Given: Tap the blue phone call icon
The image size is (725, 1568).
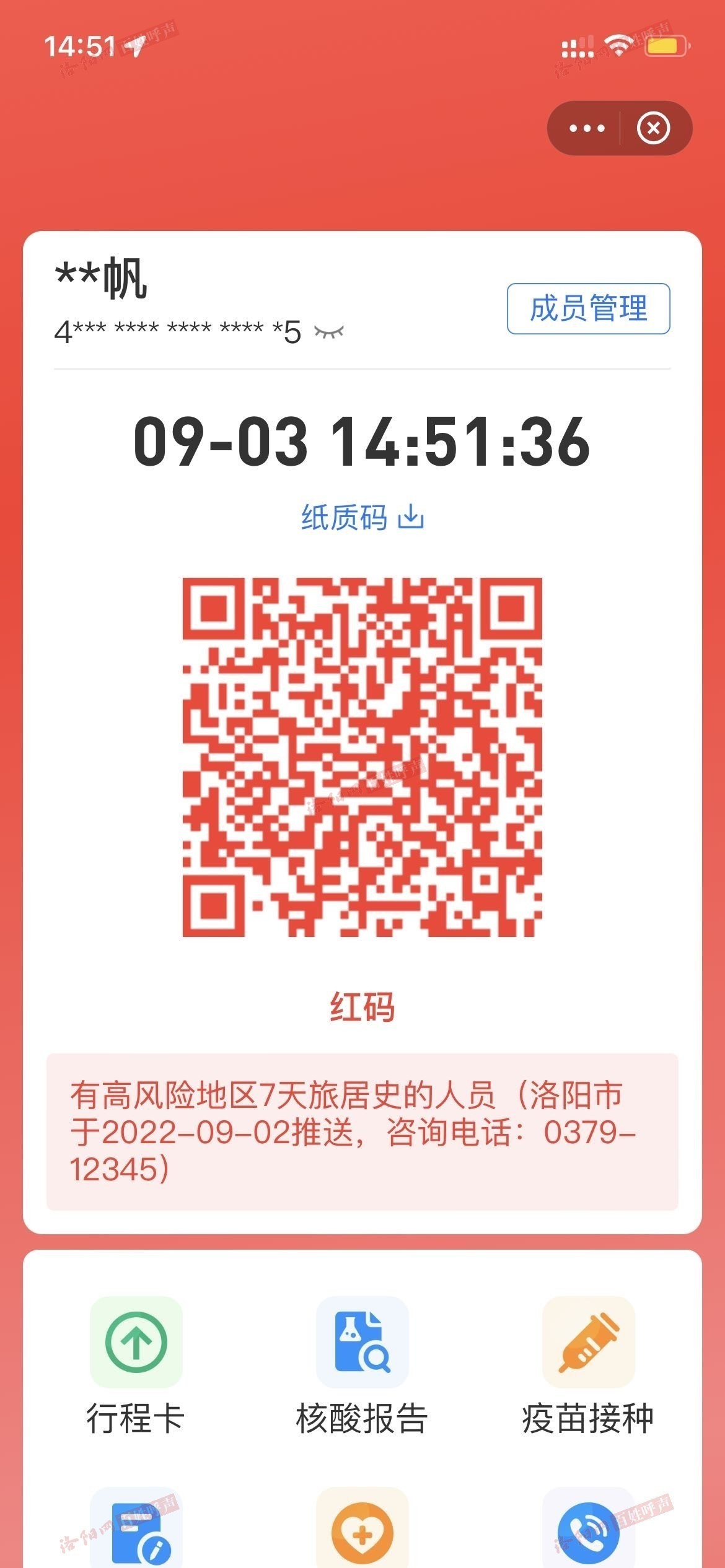Looking at the screenshot, I should [x=588, y=1533].
